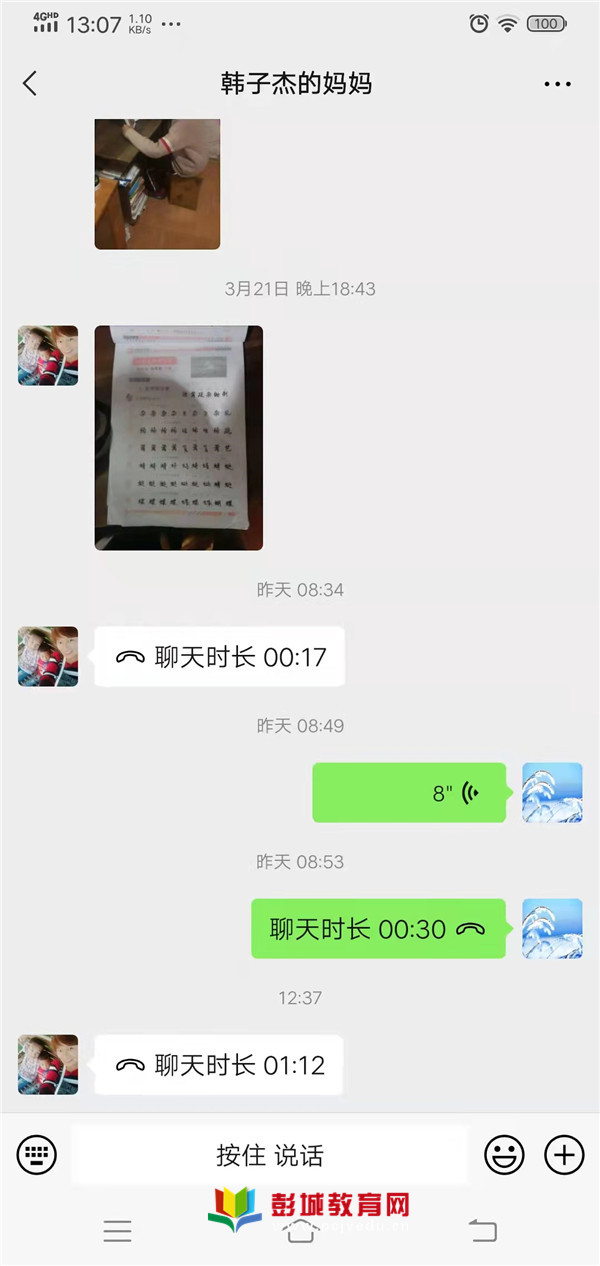Open the homework sheet photo from 3月21日
This screenshot has width=600, height=1266.
coord(178,437)
